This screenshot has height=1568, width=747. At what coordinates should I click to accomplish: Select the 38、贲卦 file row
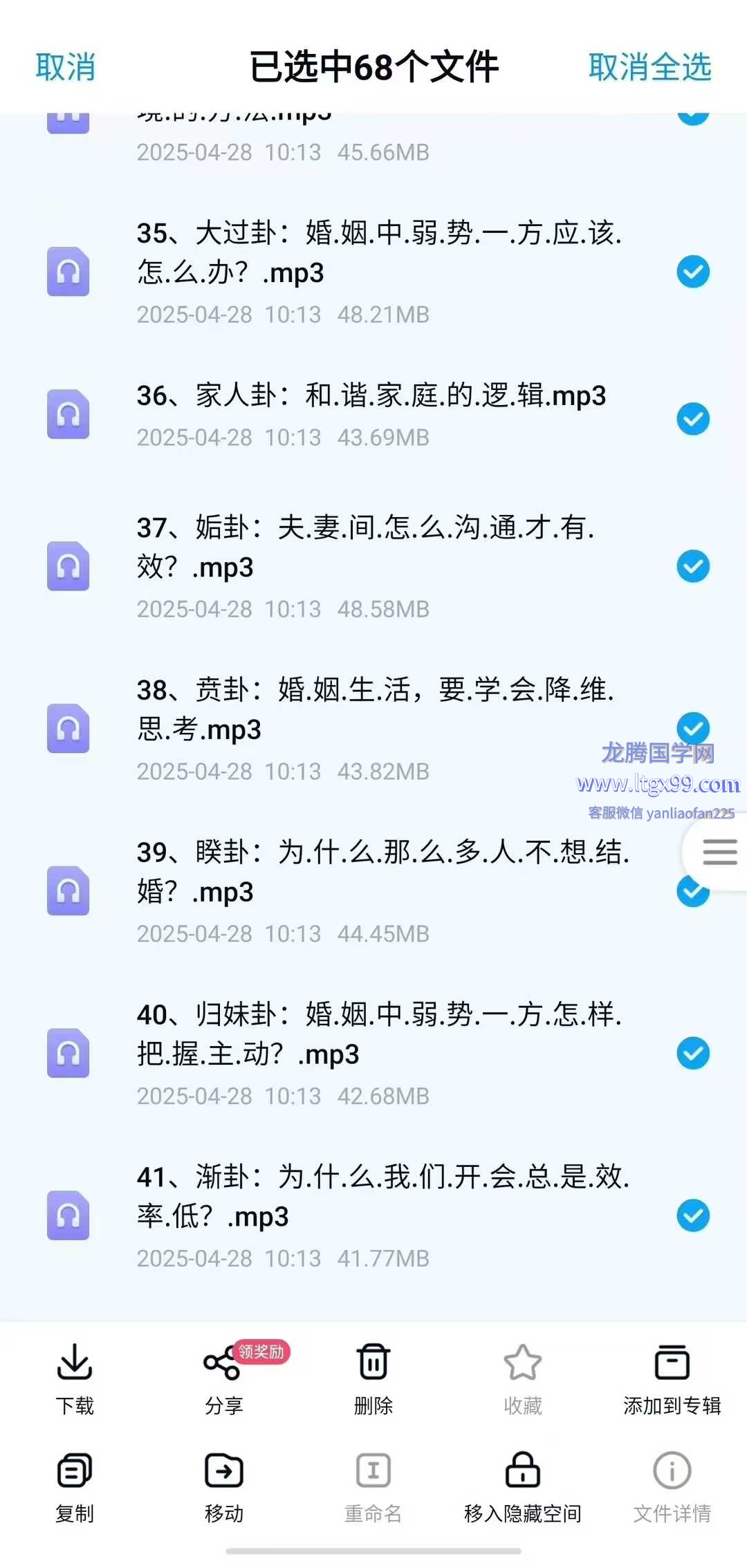[x=373, y=729]
